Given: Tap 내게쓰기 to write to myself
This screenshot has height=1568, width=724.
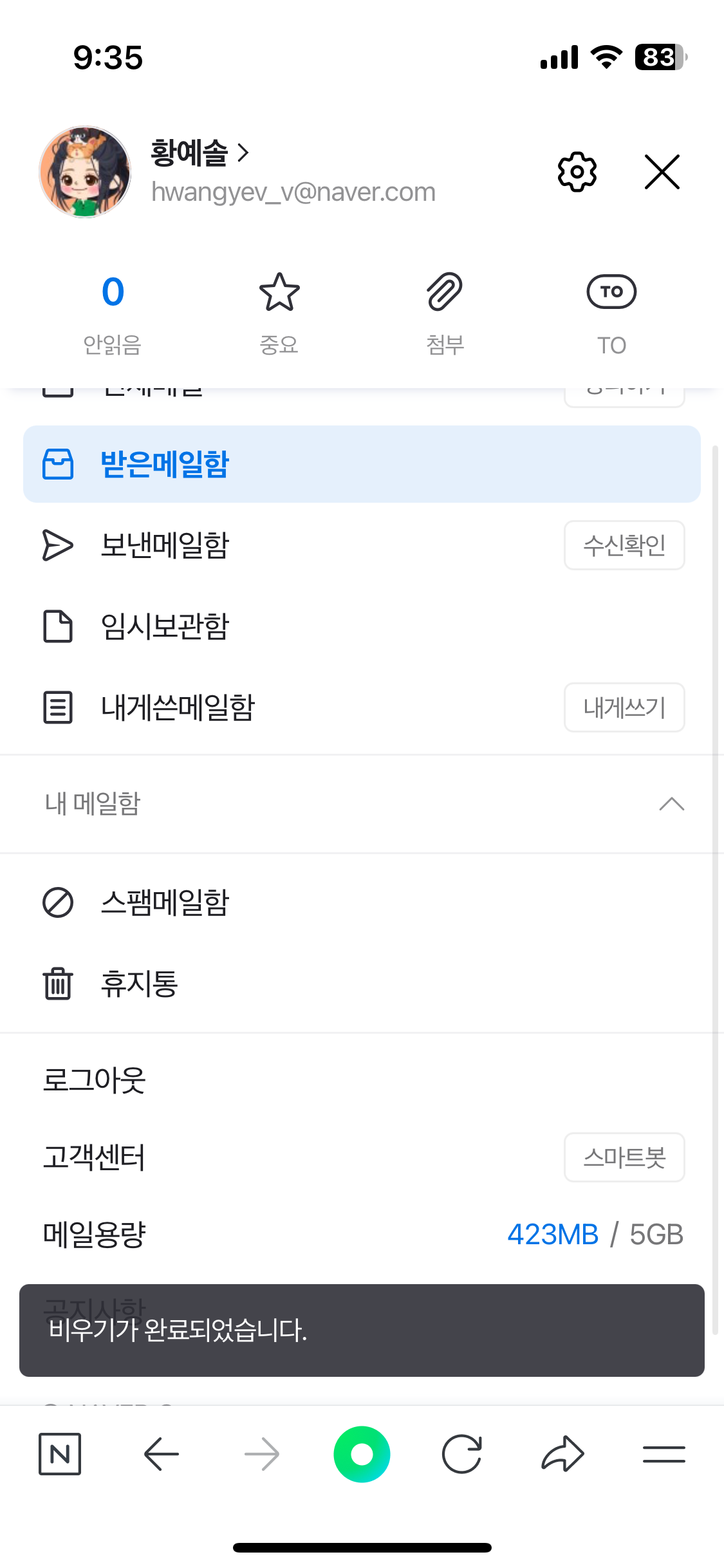Looking at the screenshot, I should 624,707.
